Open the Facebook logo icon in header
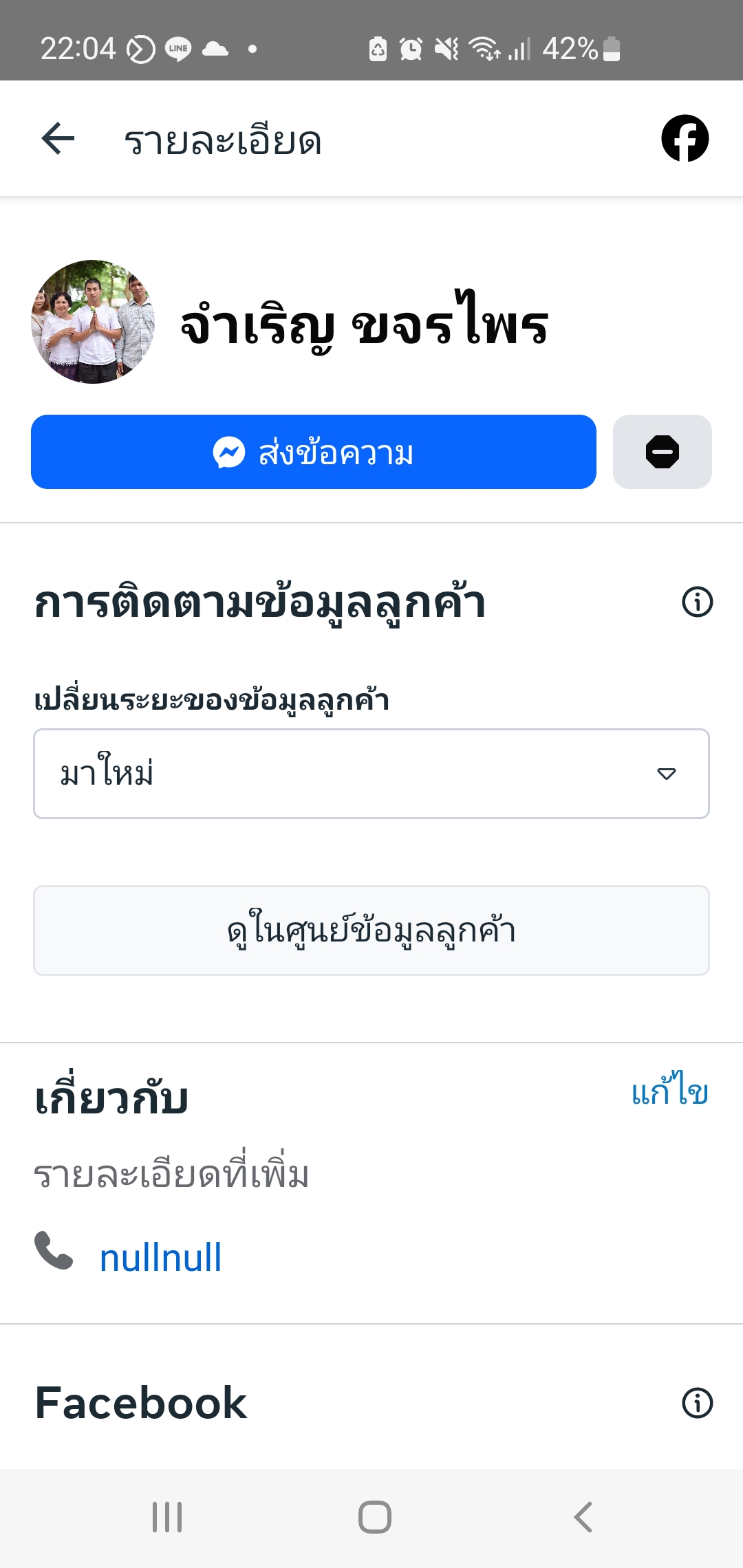 click(x=685, y=138)
